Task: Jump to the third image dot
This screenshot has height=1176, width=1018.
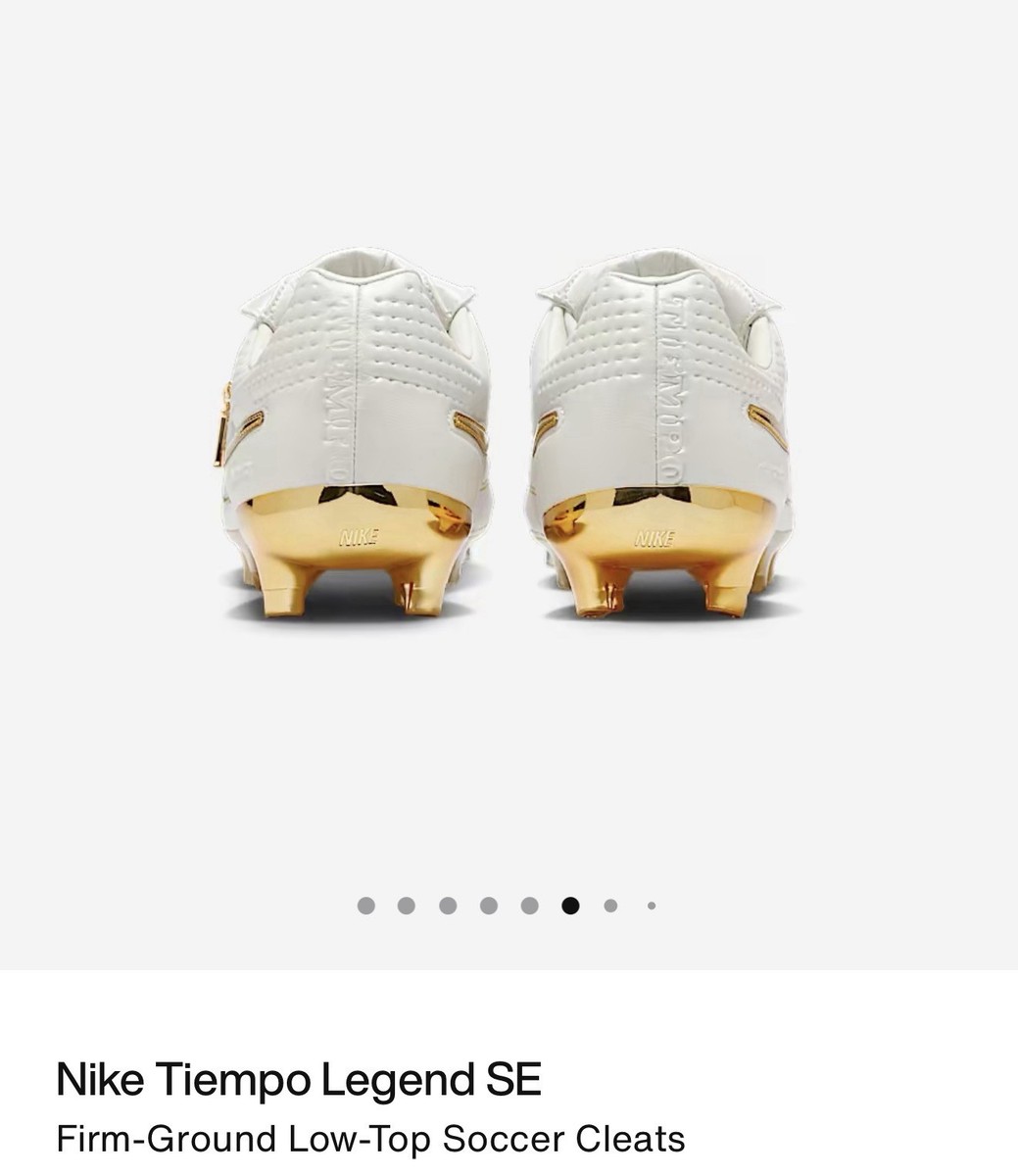Action: pos(447,906)
